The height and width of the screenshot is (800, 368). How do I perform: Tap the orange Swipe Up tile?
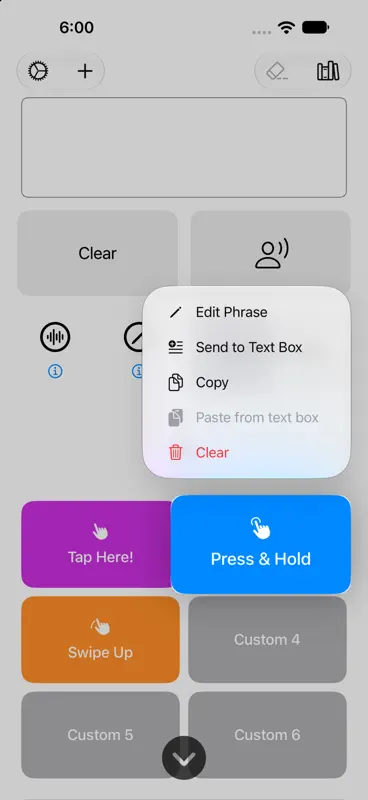(101, 640)
